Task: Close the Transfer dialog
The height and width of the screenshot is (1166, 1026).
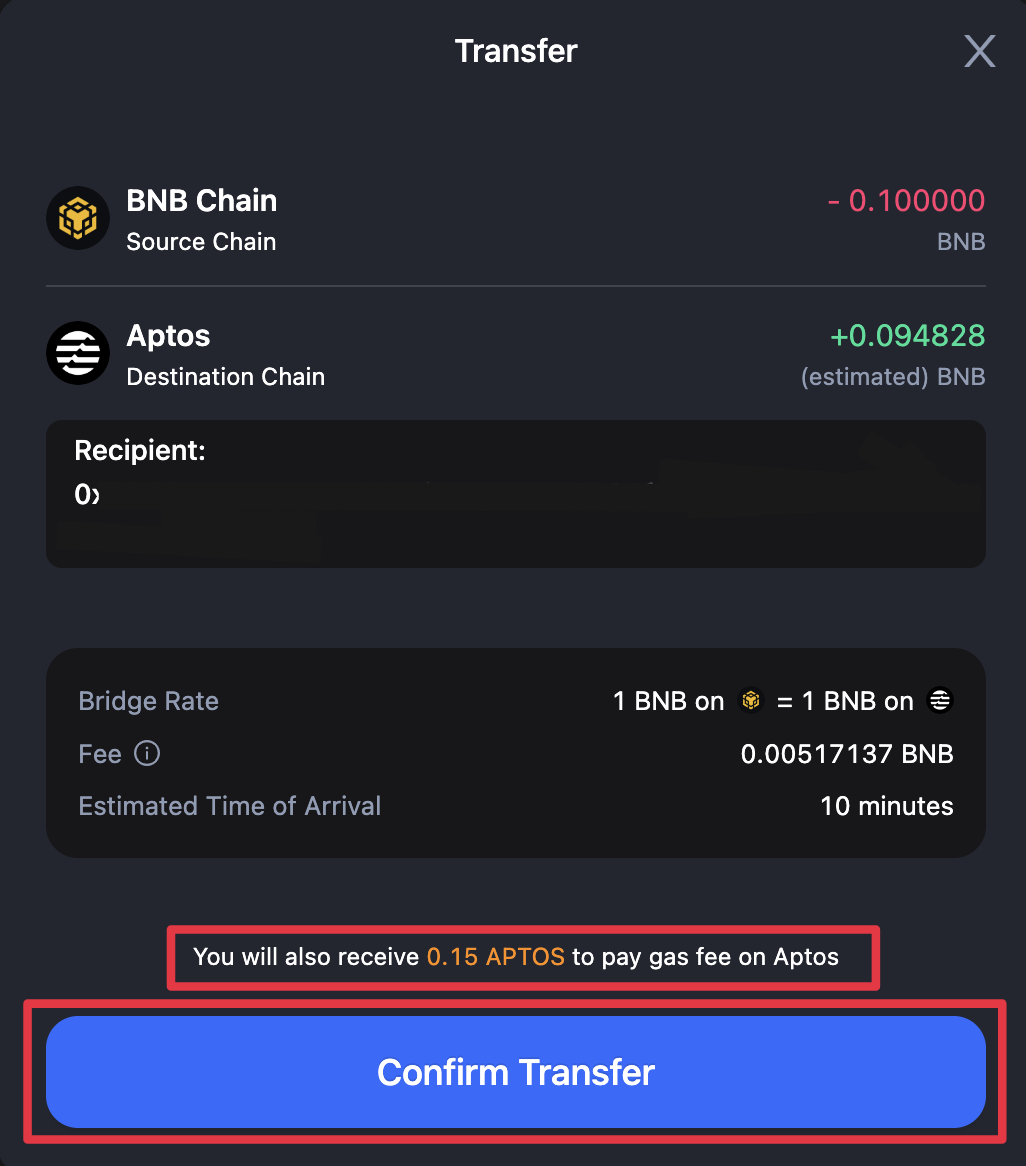Action: 979,51
